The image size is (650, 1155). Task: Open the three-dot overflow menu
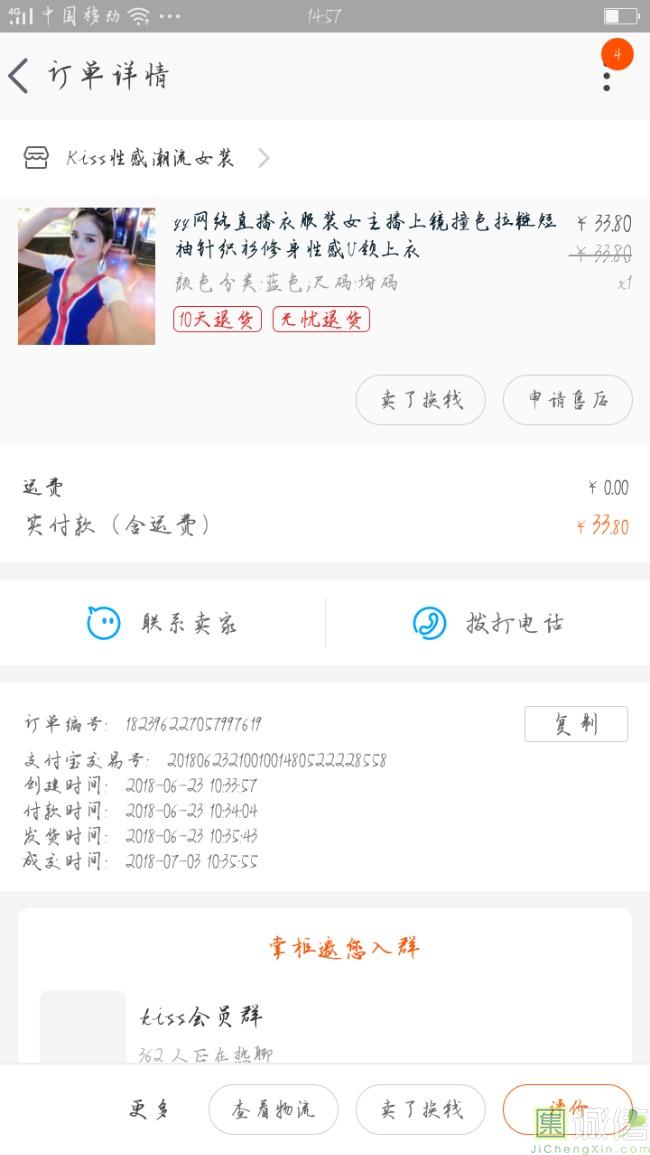606,76
